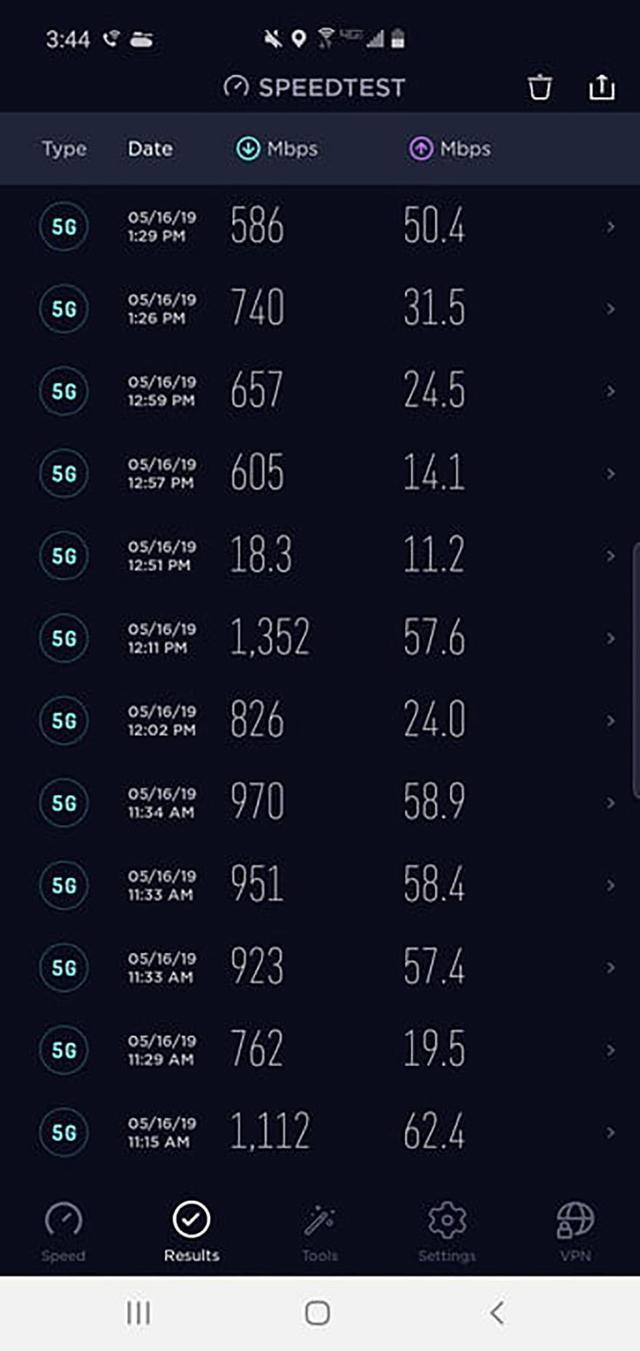Viewport: 640px width, 1351px height.
Task: Open the 1:26 PM result with 740 Mbps
Action: point(320,309)
